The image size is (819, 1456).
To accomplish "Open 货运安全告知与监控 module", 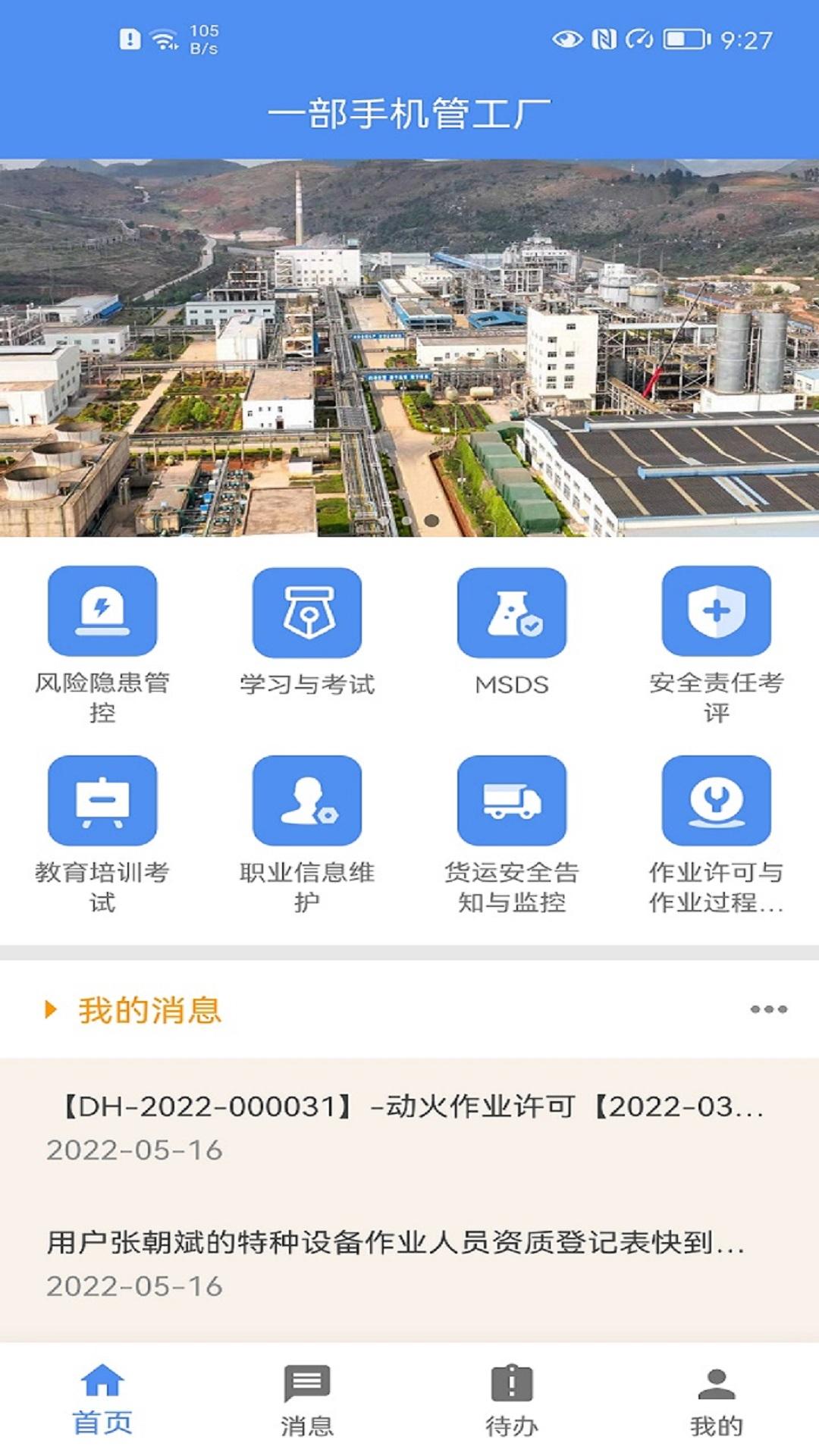I will coord(512,801).
